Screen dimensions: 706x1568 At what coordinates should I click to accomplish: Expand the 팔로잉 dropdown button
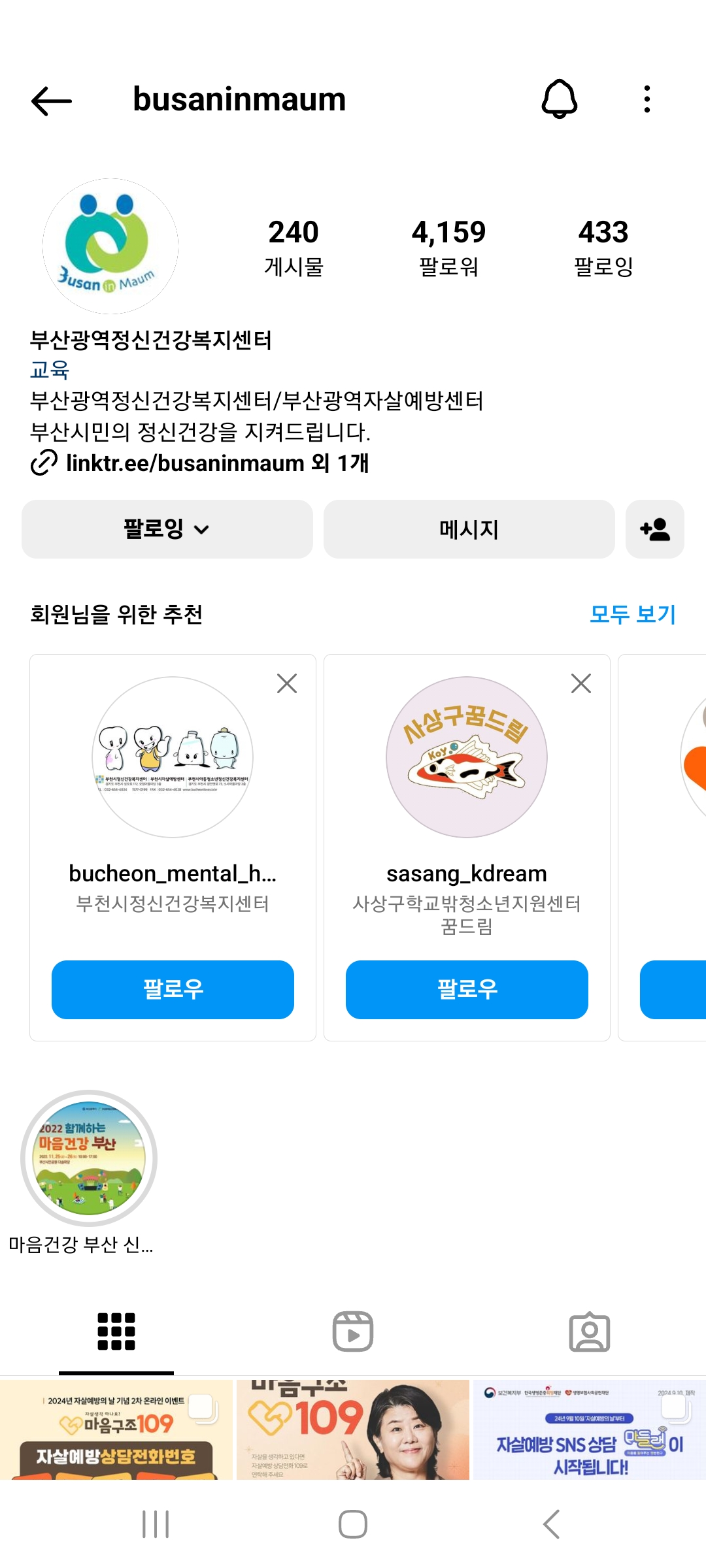[167, 529]
